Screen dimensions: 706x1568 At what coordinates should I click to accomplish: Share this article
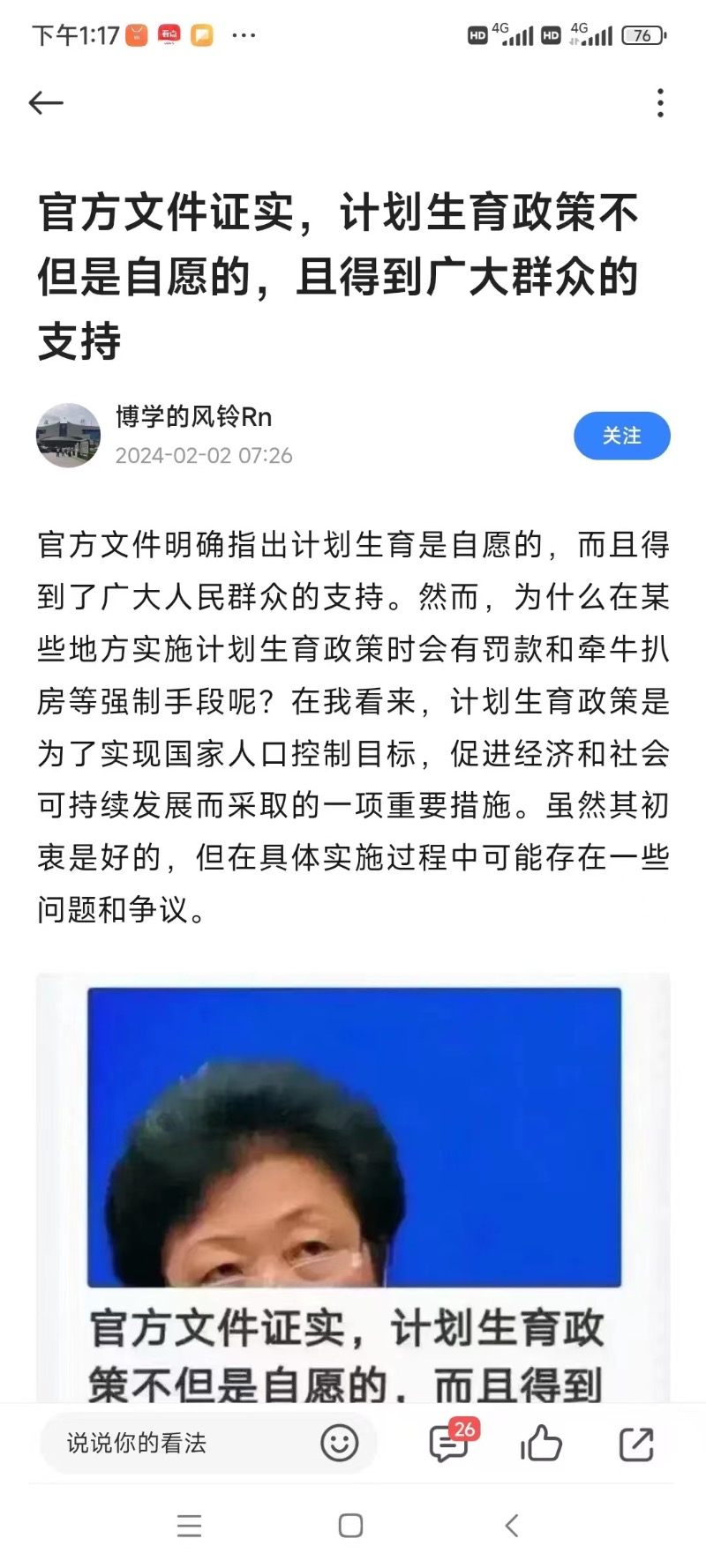click(636, 1444)
